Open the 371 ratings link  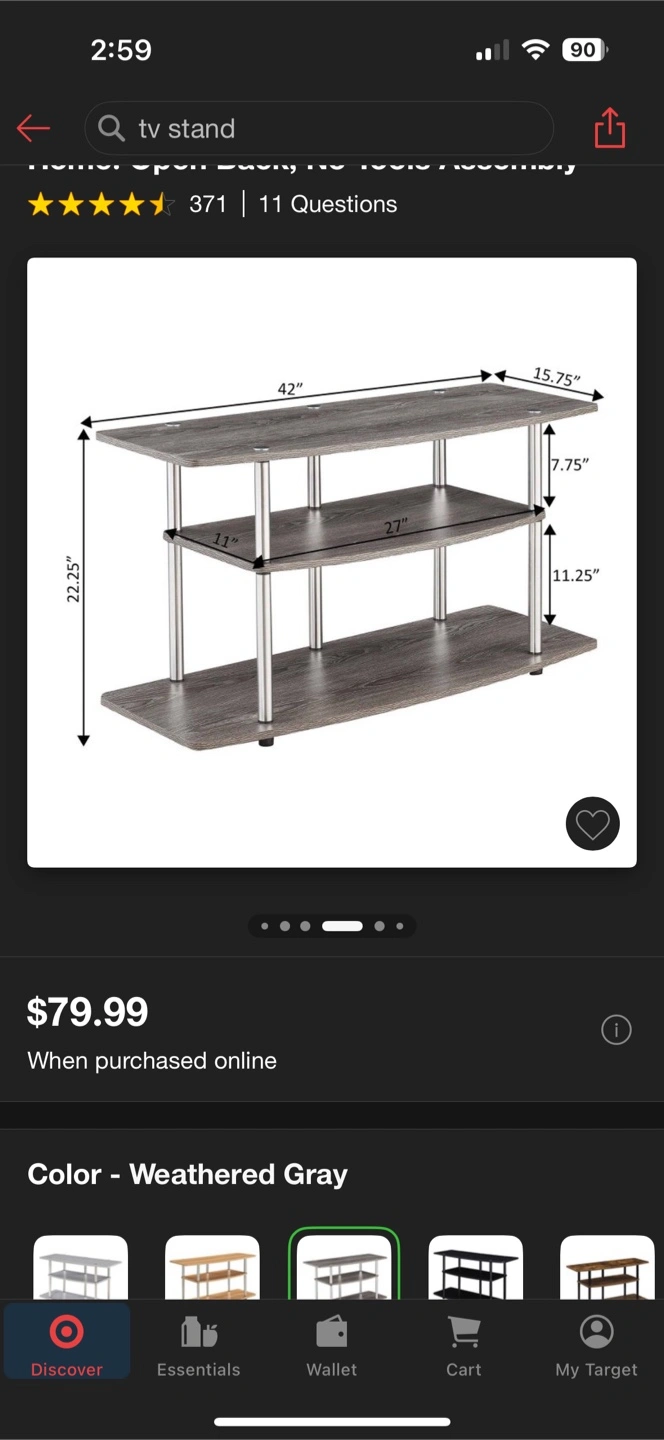click(207, 204)
